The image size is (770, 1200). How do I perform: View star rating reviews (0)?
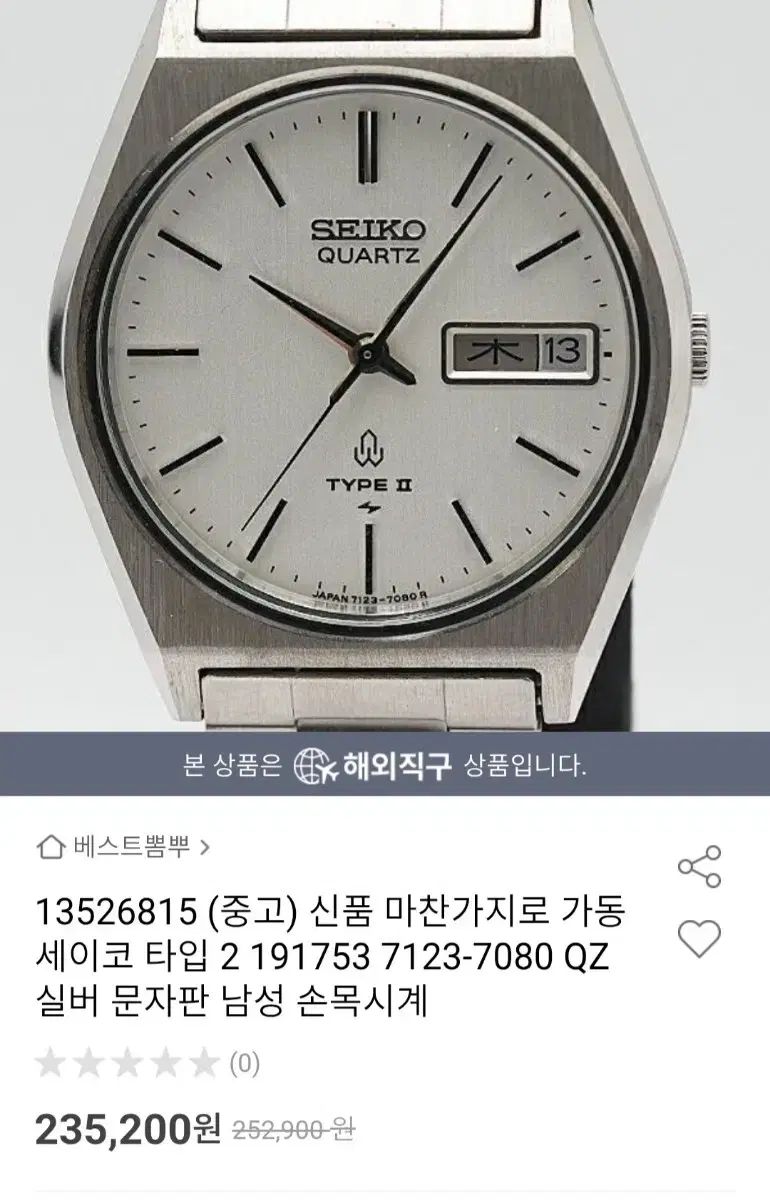[x=148, y=1062]
